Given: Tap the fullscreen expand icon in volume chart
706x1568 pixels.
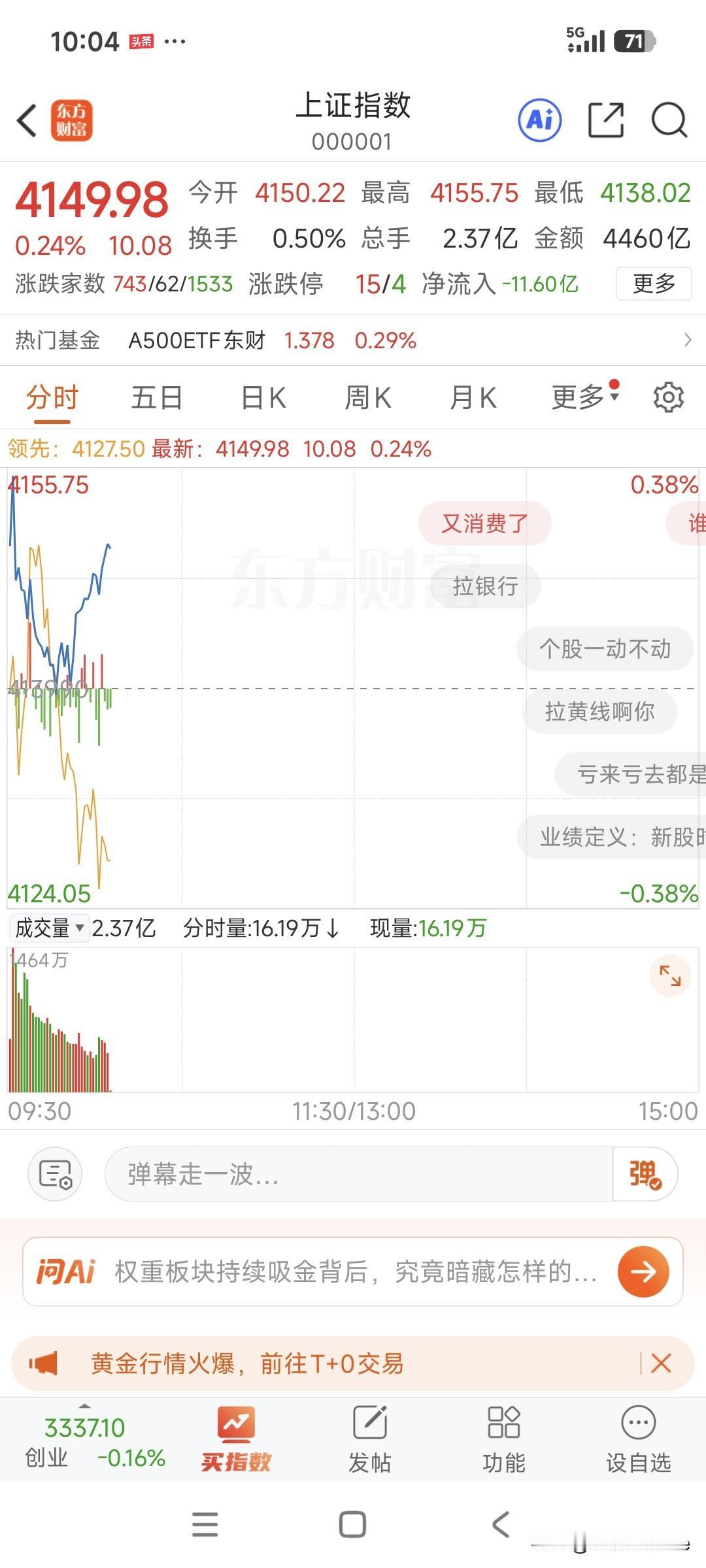Looking at the screenshot, I should [671, 975].
